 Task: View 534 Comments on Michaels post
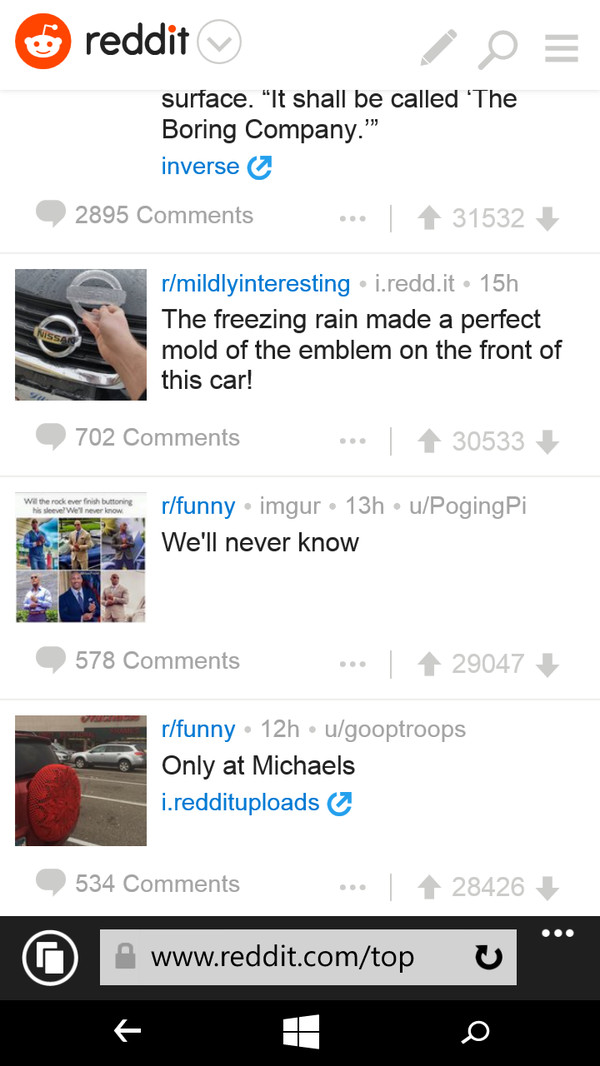(139, 883)
